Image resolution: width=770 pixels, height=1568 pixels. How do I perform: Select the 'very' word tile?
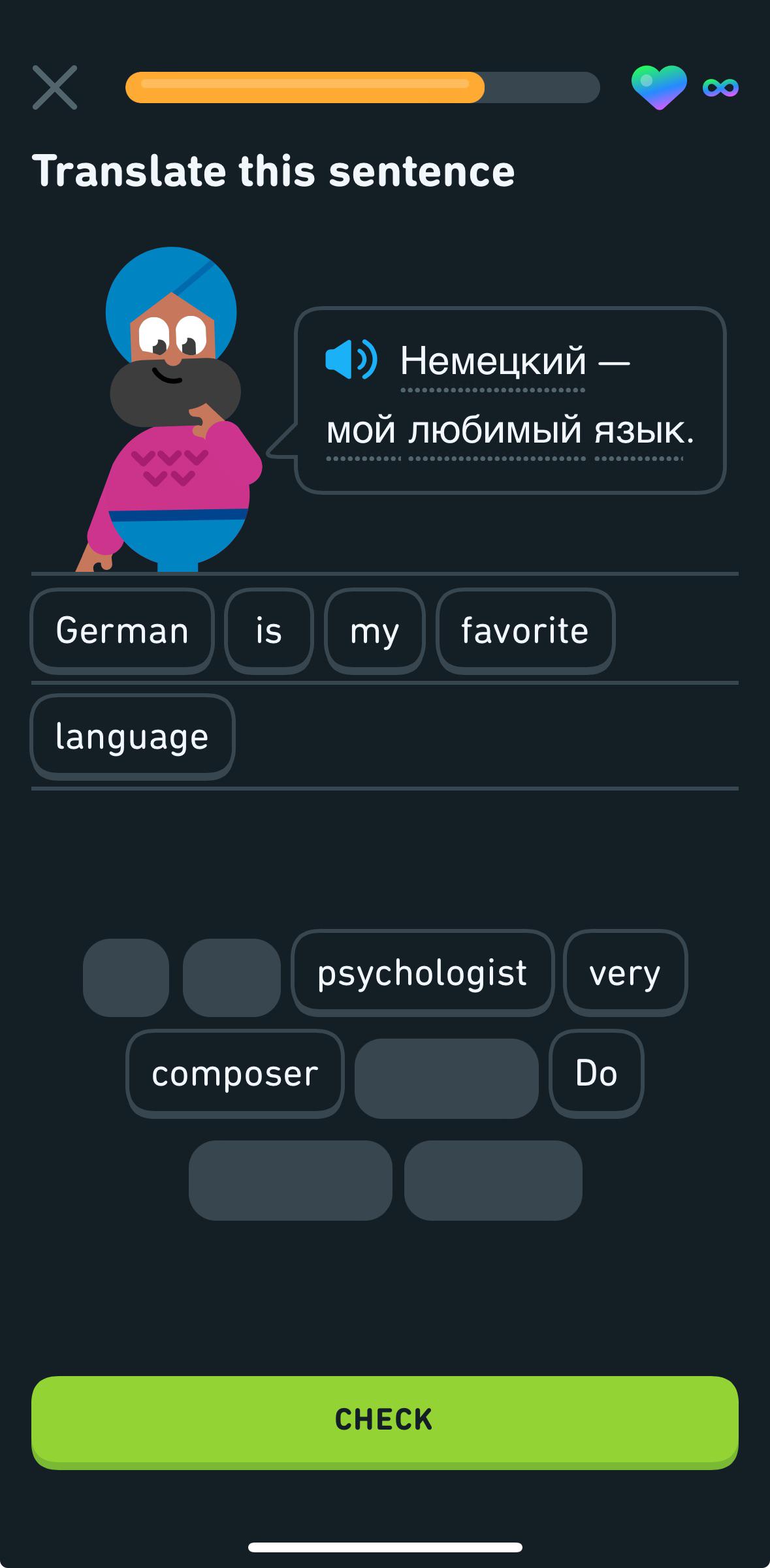(x=625, y=973)
